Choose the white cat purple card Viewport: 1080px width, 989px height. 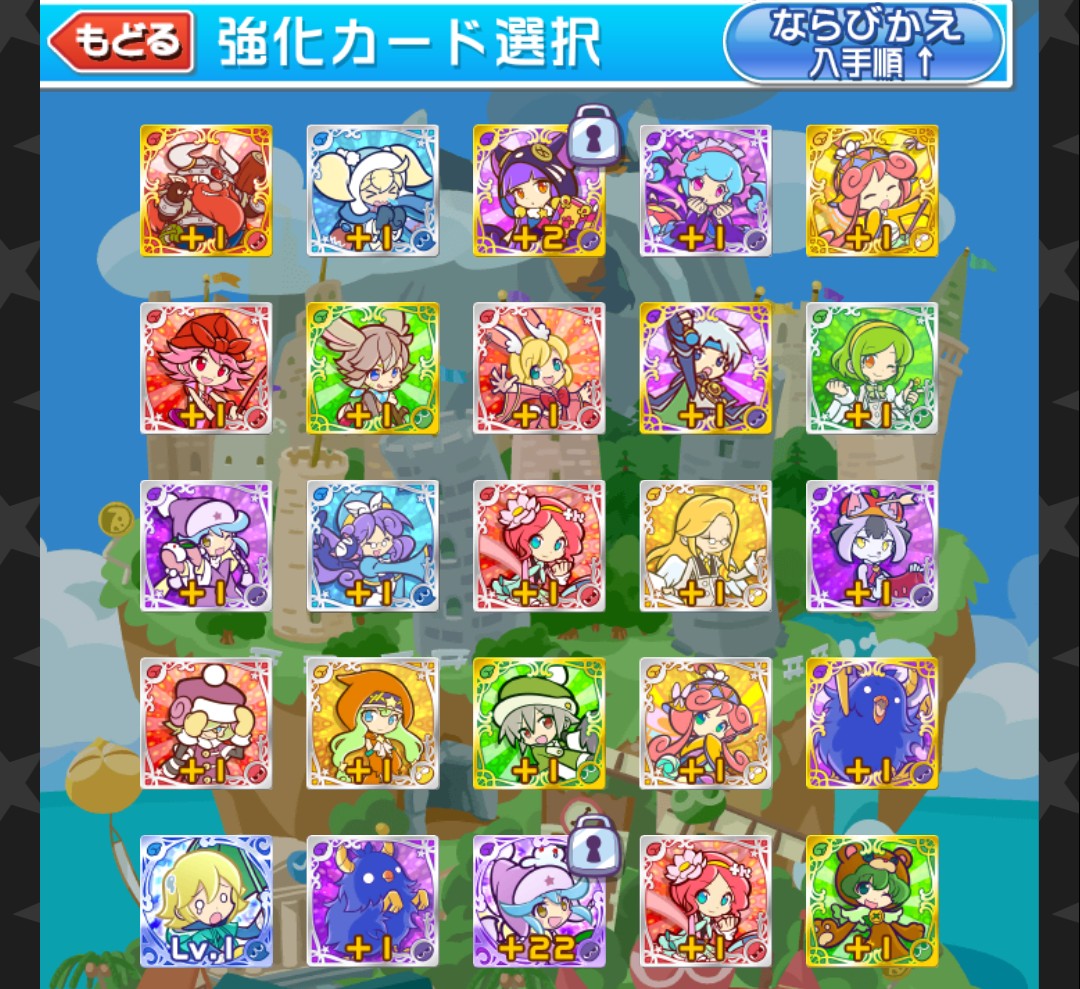[872, 546]
